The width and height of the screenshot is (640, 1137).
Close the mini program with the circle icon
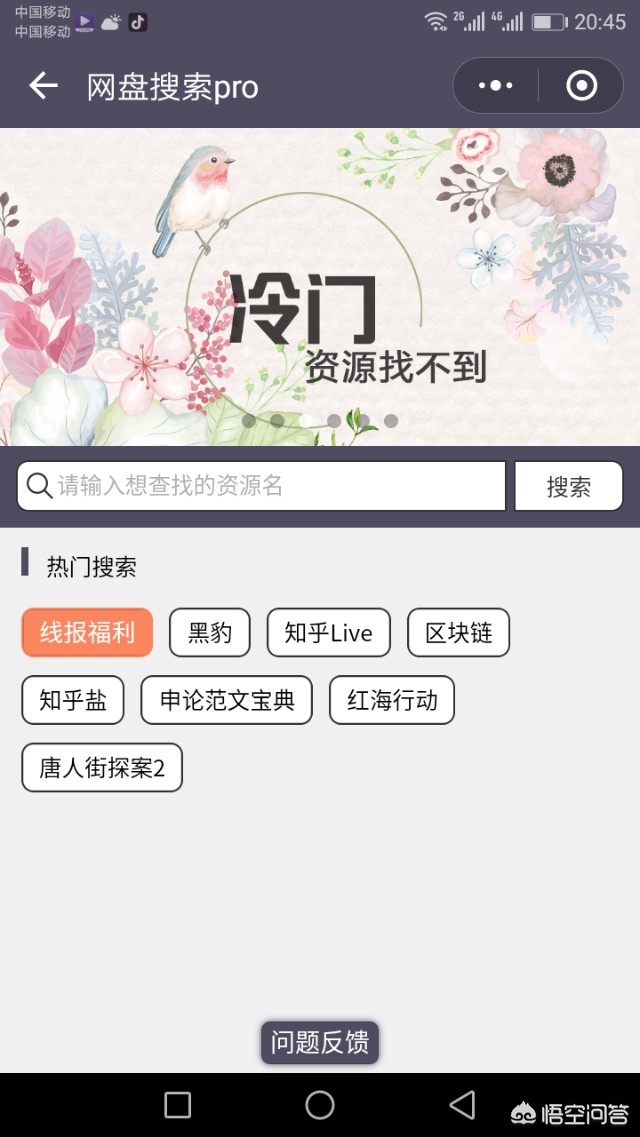click(581, 86)
